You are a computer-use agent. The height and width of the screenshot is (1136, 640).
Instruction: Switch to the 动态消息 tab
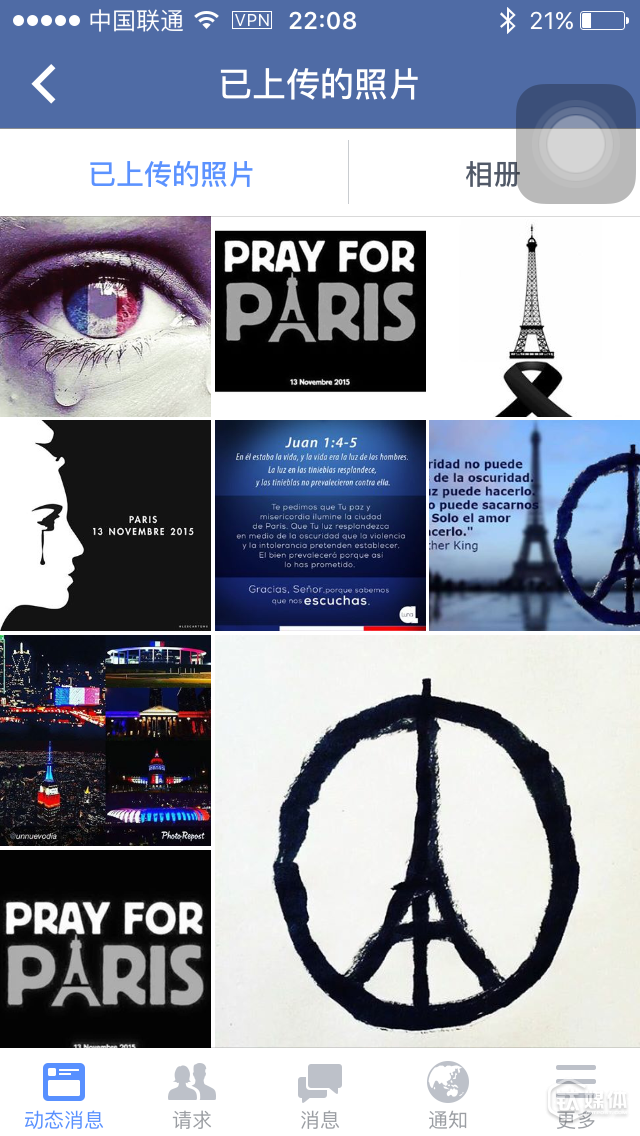(64, 1094)
